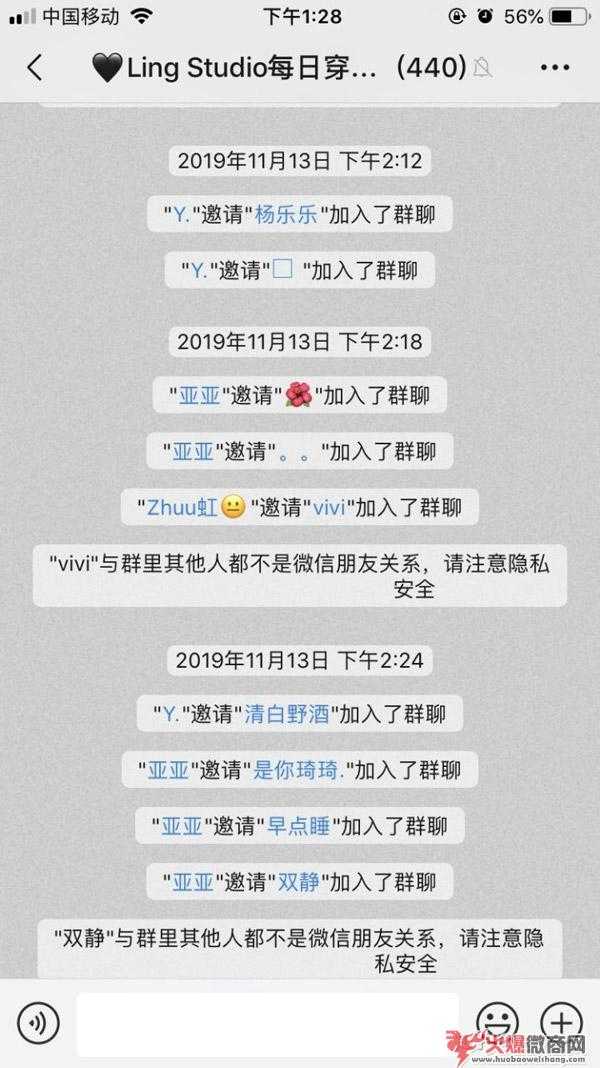Open Zhuu虹's profile link
The height and width of the screenshot is (1068, 600).
[182, 507]
